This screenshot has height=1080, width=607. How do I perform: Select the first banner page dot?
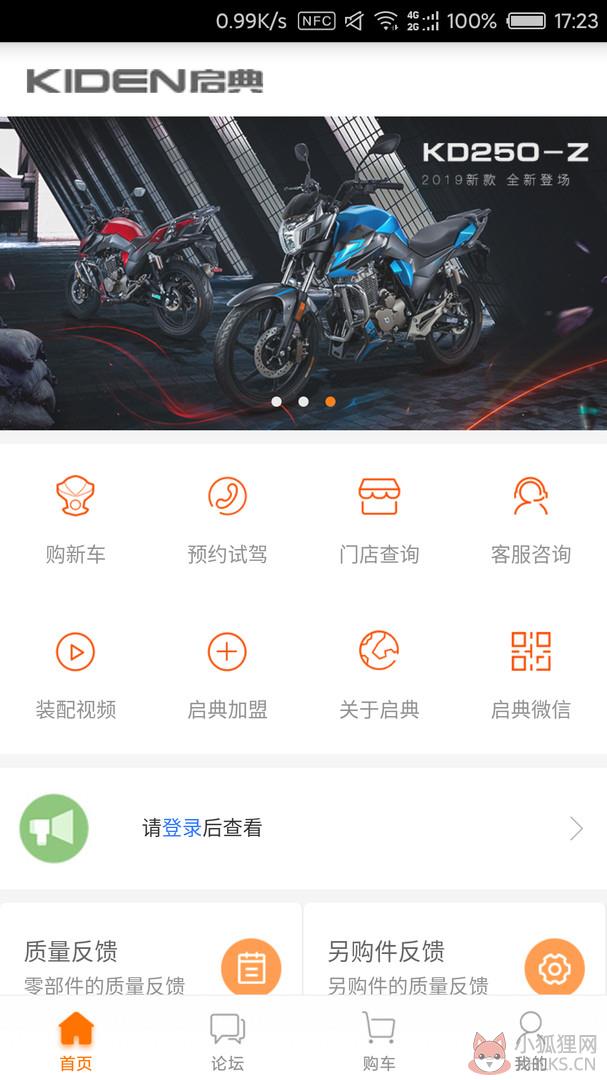276,402
